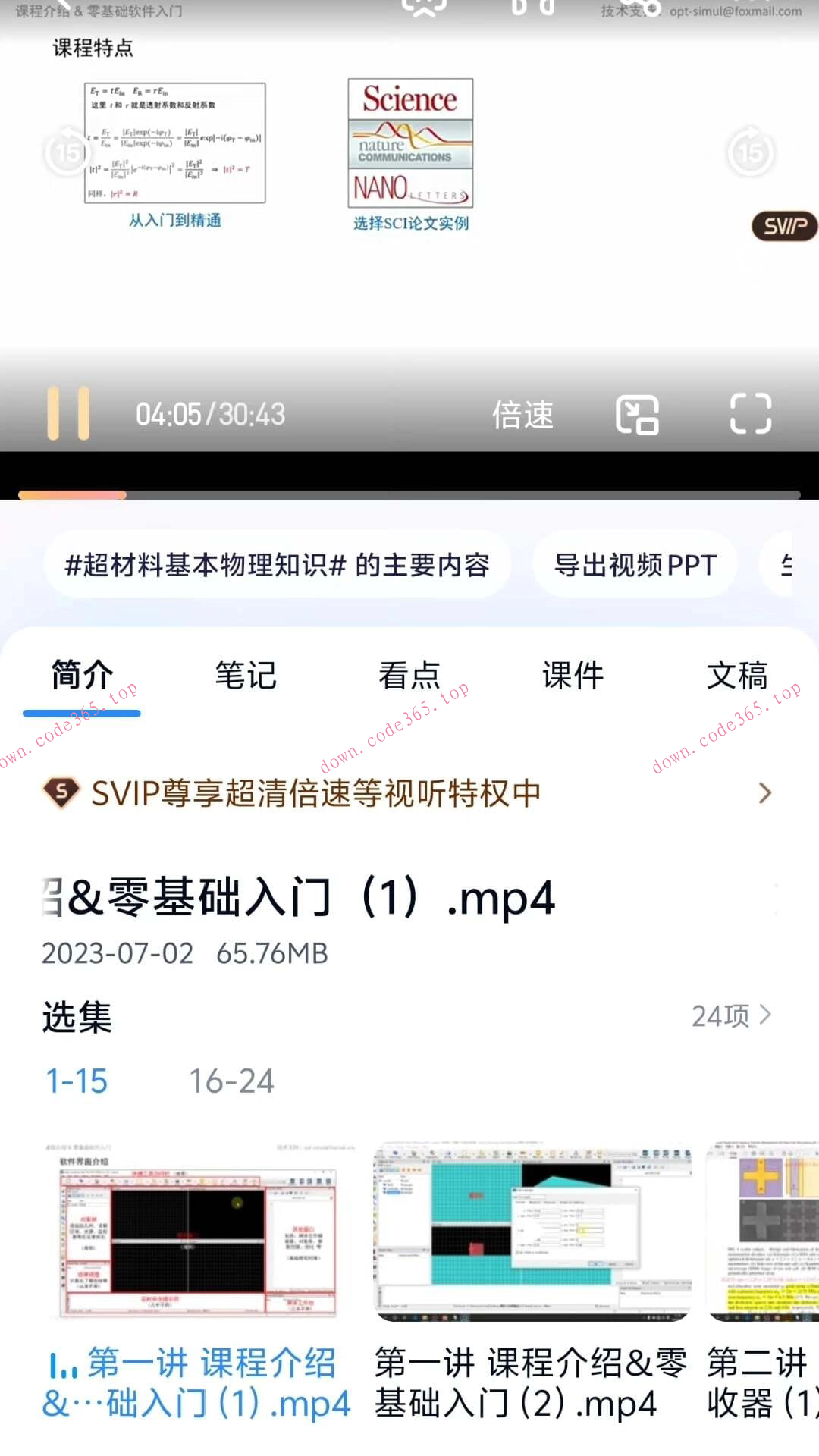Open the #超材料基本物理知识# topic link

pyautogui.click(x=277, y=564)
